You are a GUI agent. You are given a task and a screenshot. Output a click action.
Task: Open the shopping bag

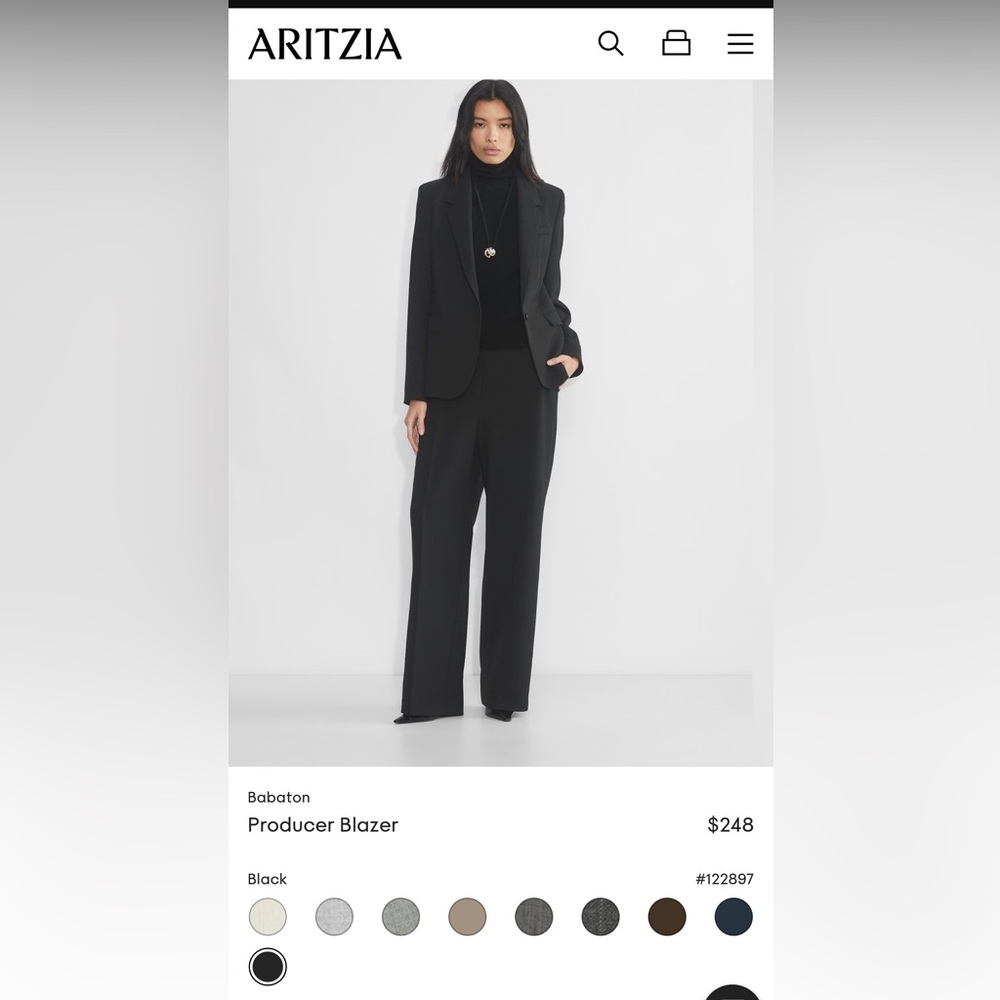pos(676,43)
